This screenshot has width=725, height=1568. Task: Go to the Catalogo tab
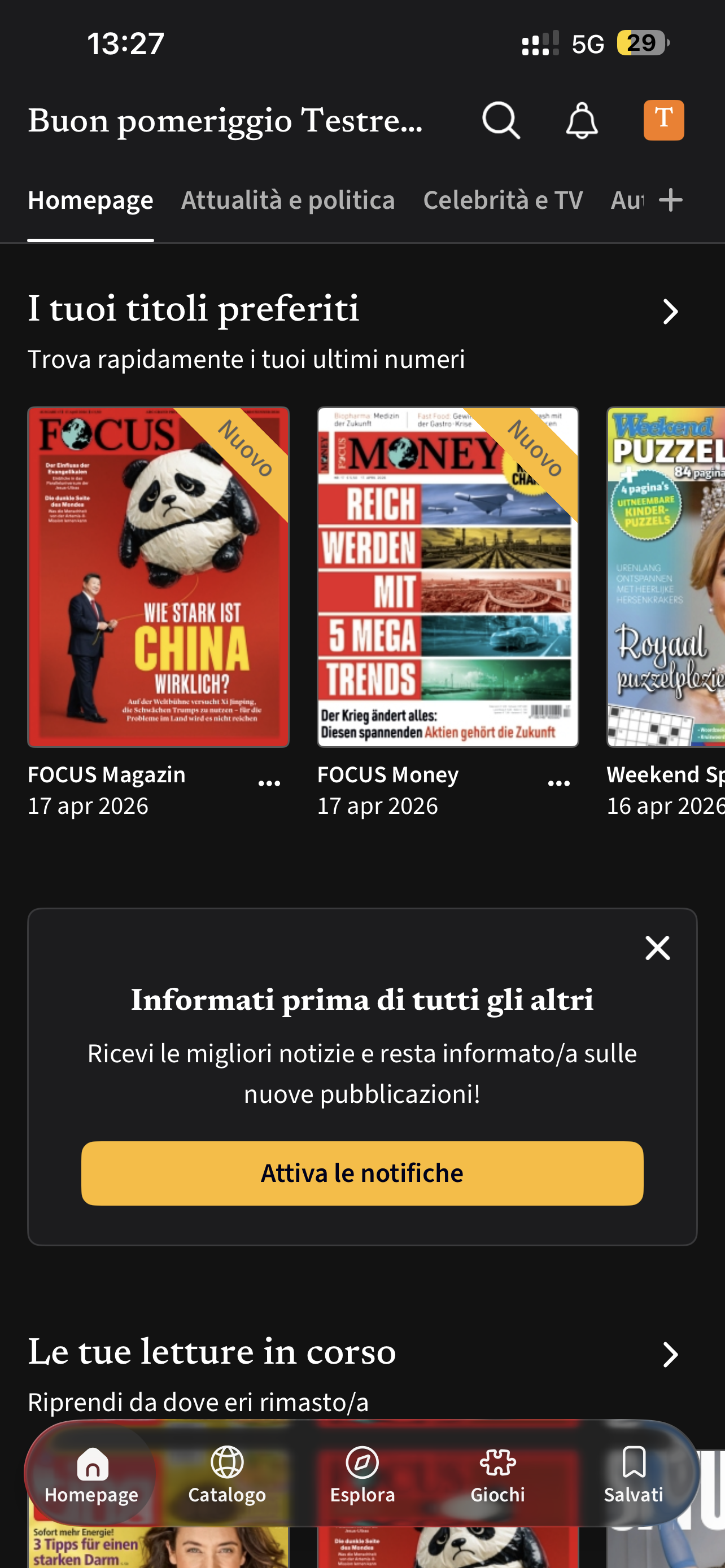(x=227, y=1474)
